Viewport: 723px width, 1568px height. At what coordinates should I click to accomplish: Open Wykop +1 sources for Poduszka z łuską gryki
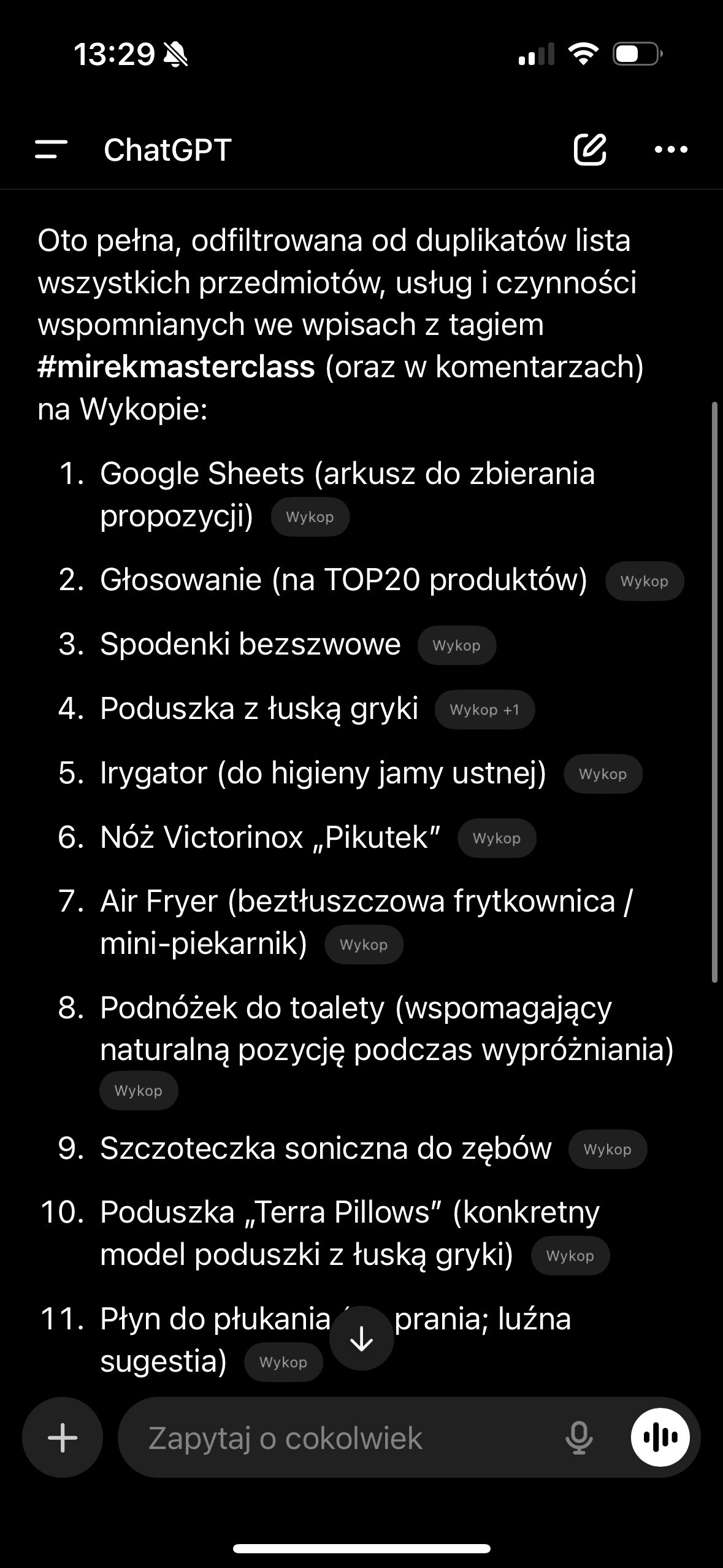pyautogui.click(x=484, y=710)
